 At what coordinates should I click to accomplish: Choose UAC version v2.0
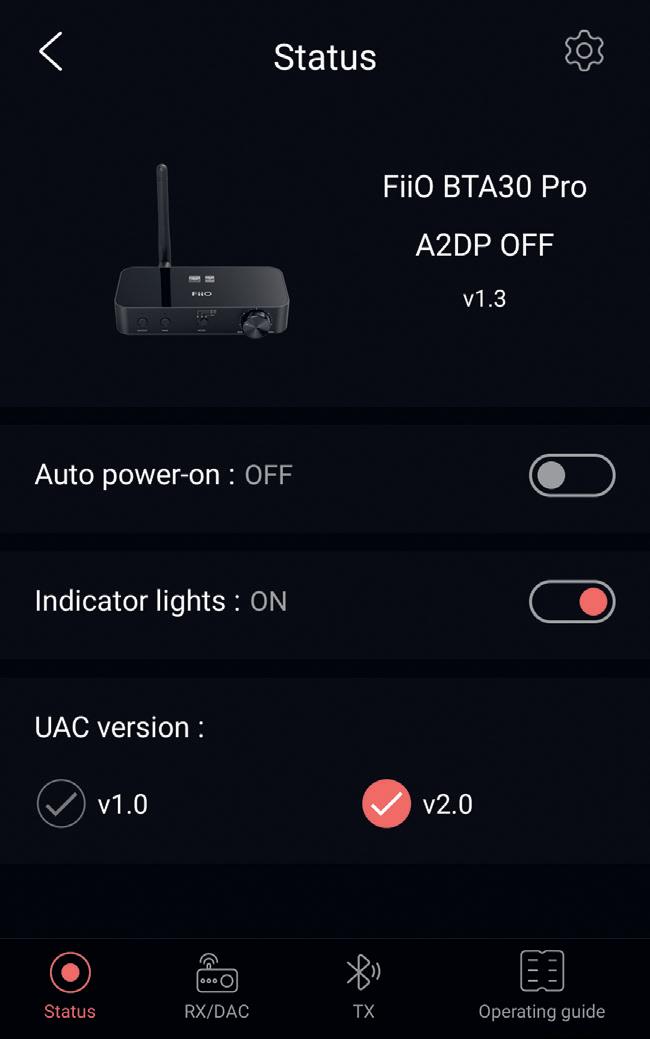(387, 804)
